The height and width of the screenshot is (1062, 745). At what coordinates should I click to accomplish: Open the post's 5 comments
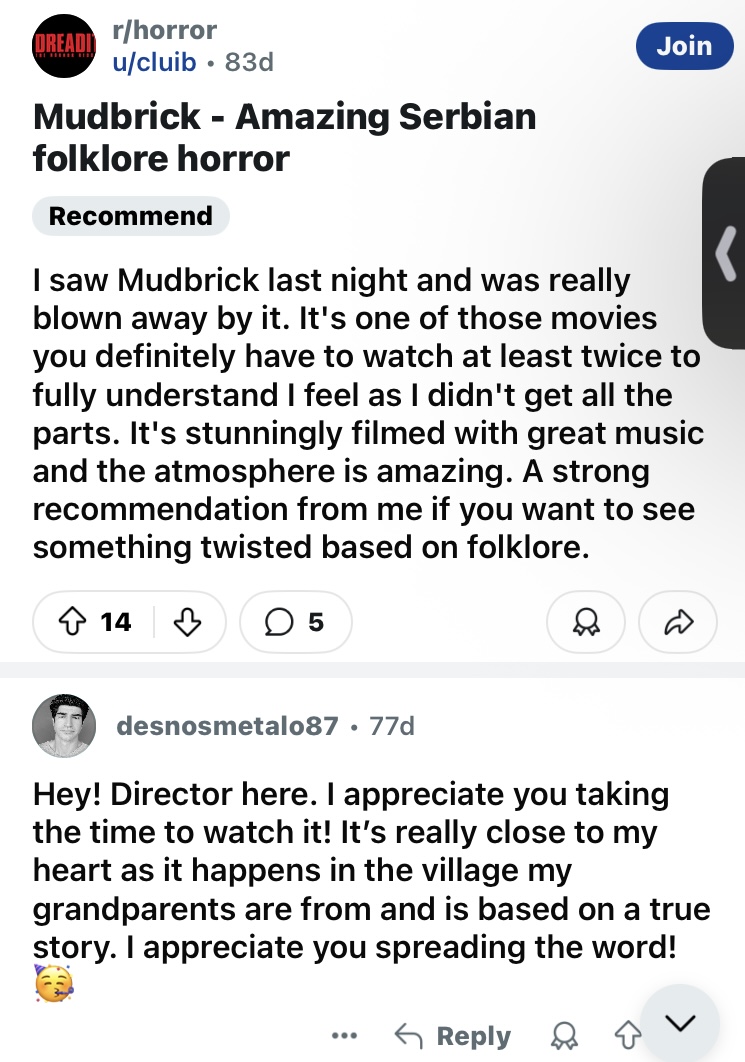[x=295, y=622]
